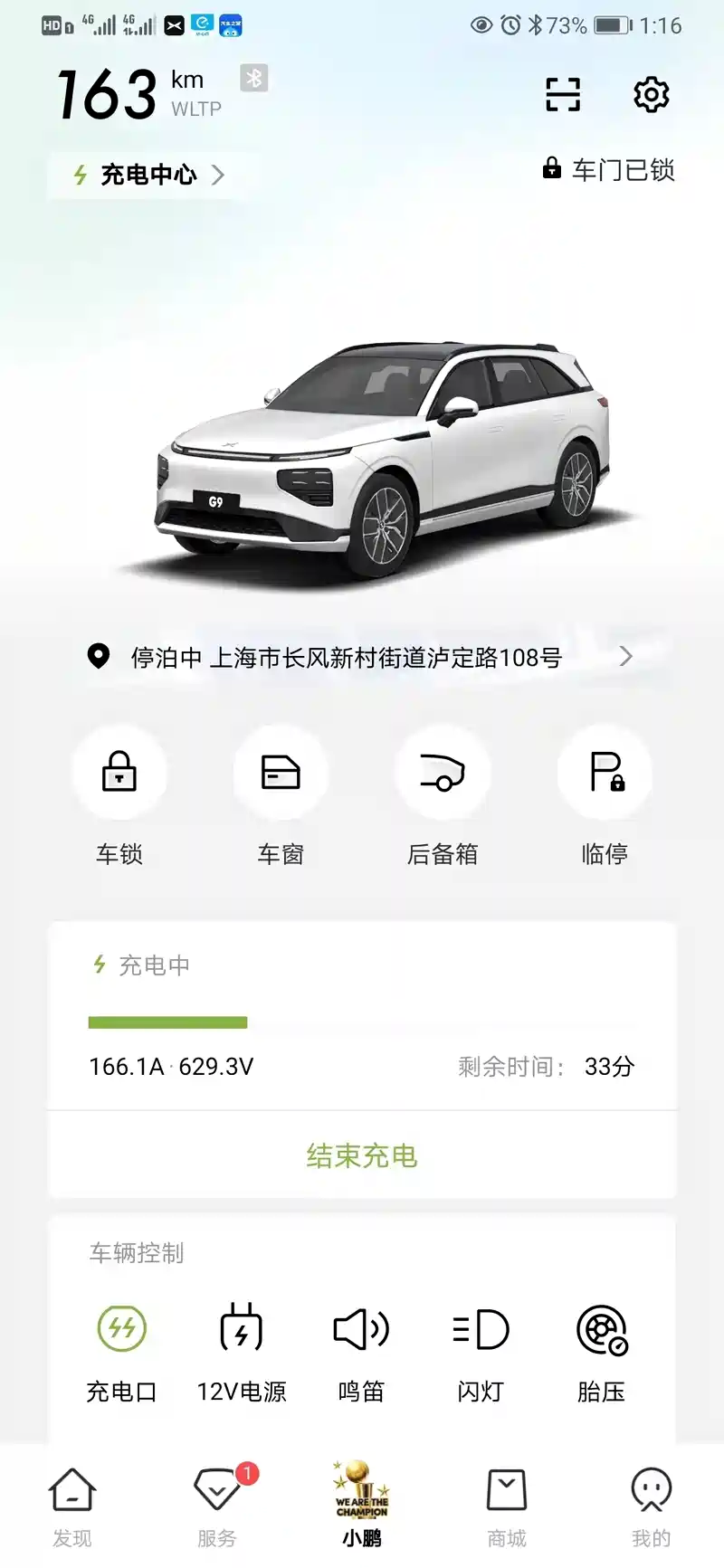Open the scan QR code icon
Image resolution: width=724 pixels, height=1568 pixels.
(562, 94)
